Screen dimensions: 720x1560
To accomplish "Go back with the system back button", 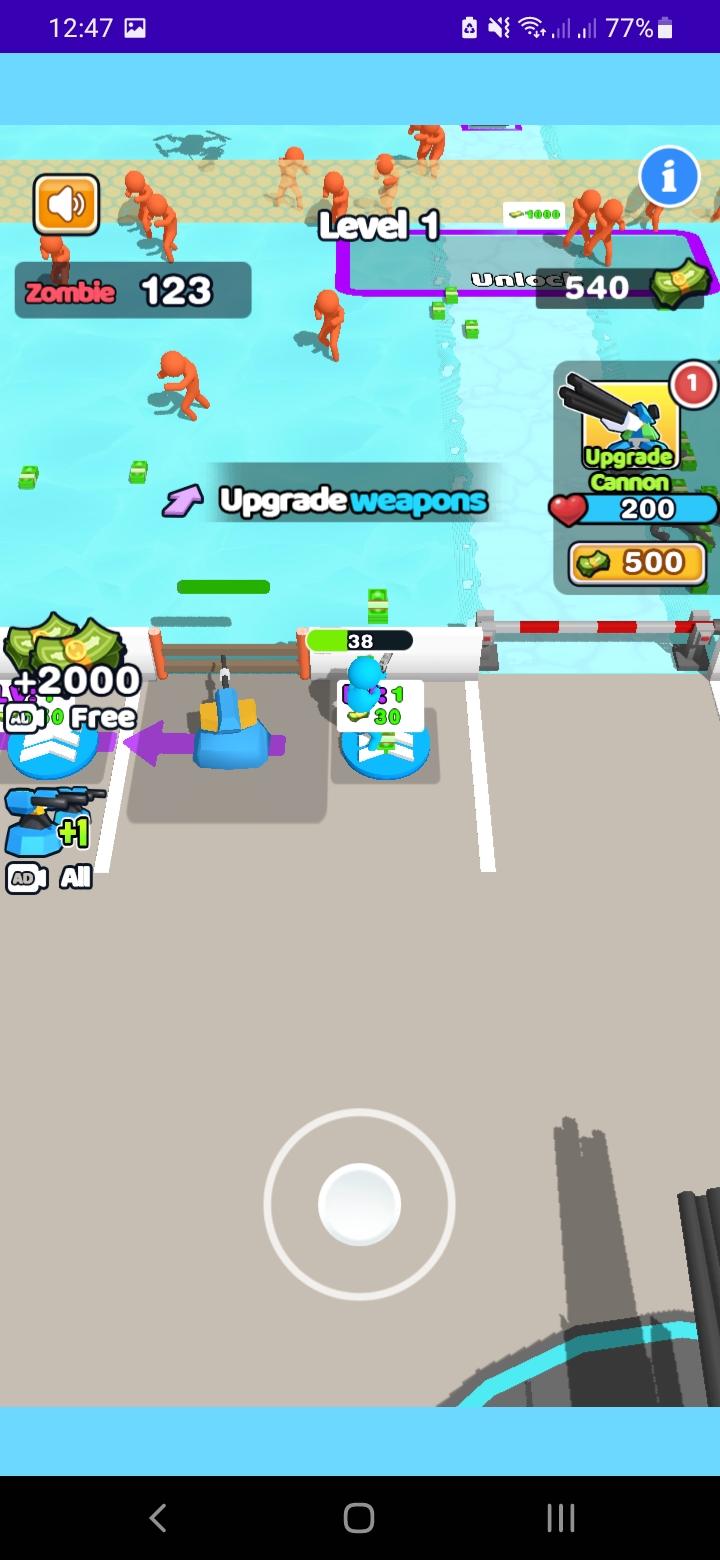I will tap(158, 1518).
